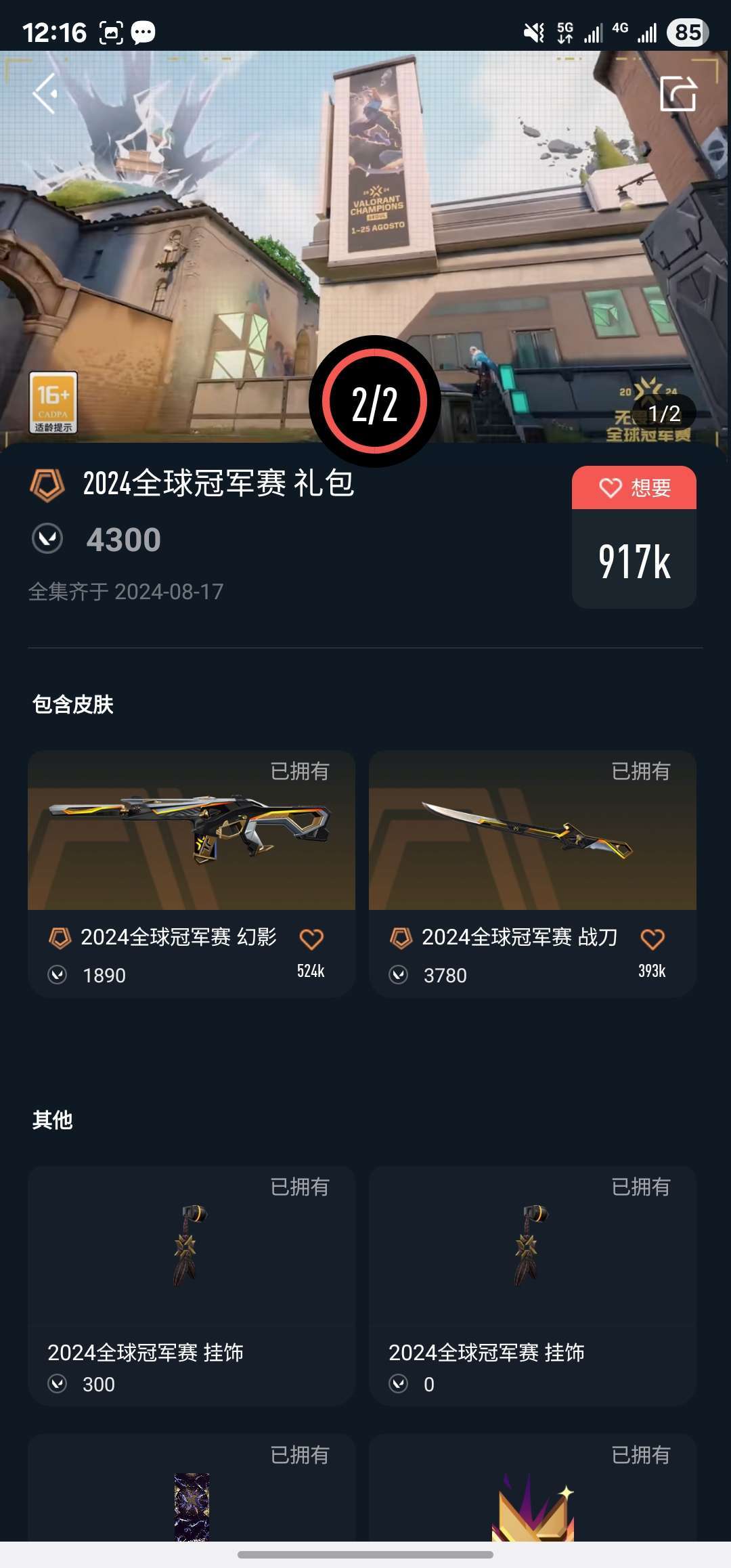Open the 挂饰 card priced 0
This screenshot has width=731, height=1568.
point(533,1286)
